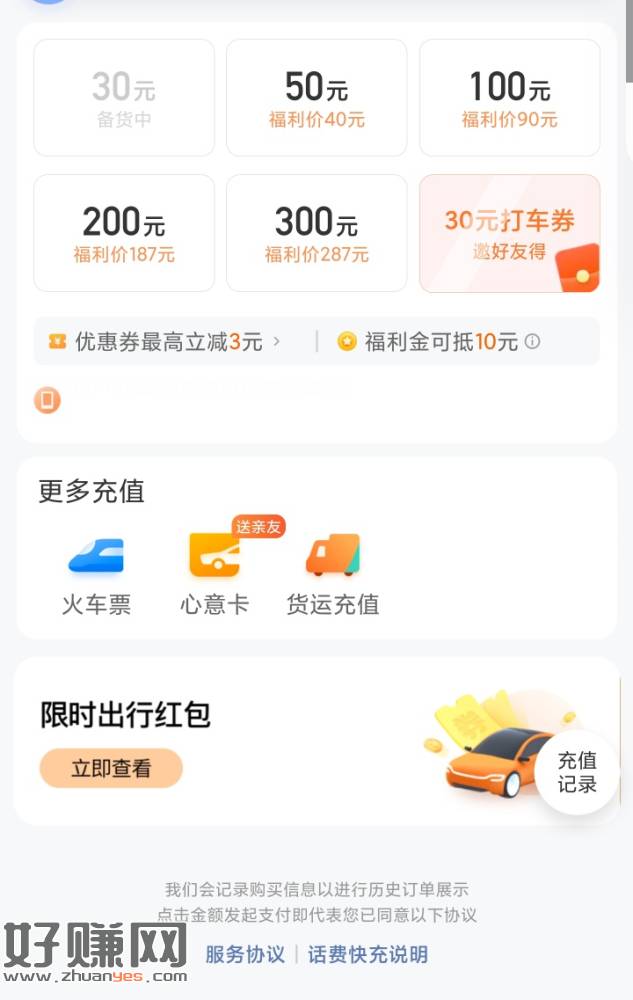Image resolution: width=633 pixels, height=1000 pixels.
Task: Open the 30元打车券 invite friends card
Action: (x=509, y=233)
